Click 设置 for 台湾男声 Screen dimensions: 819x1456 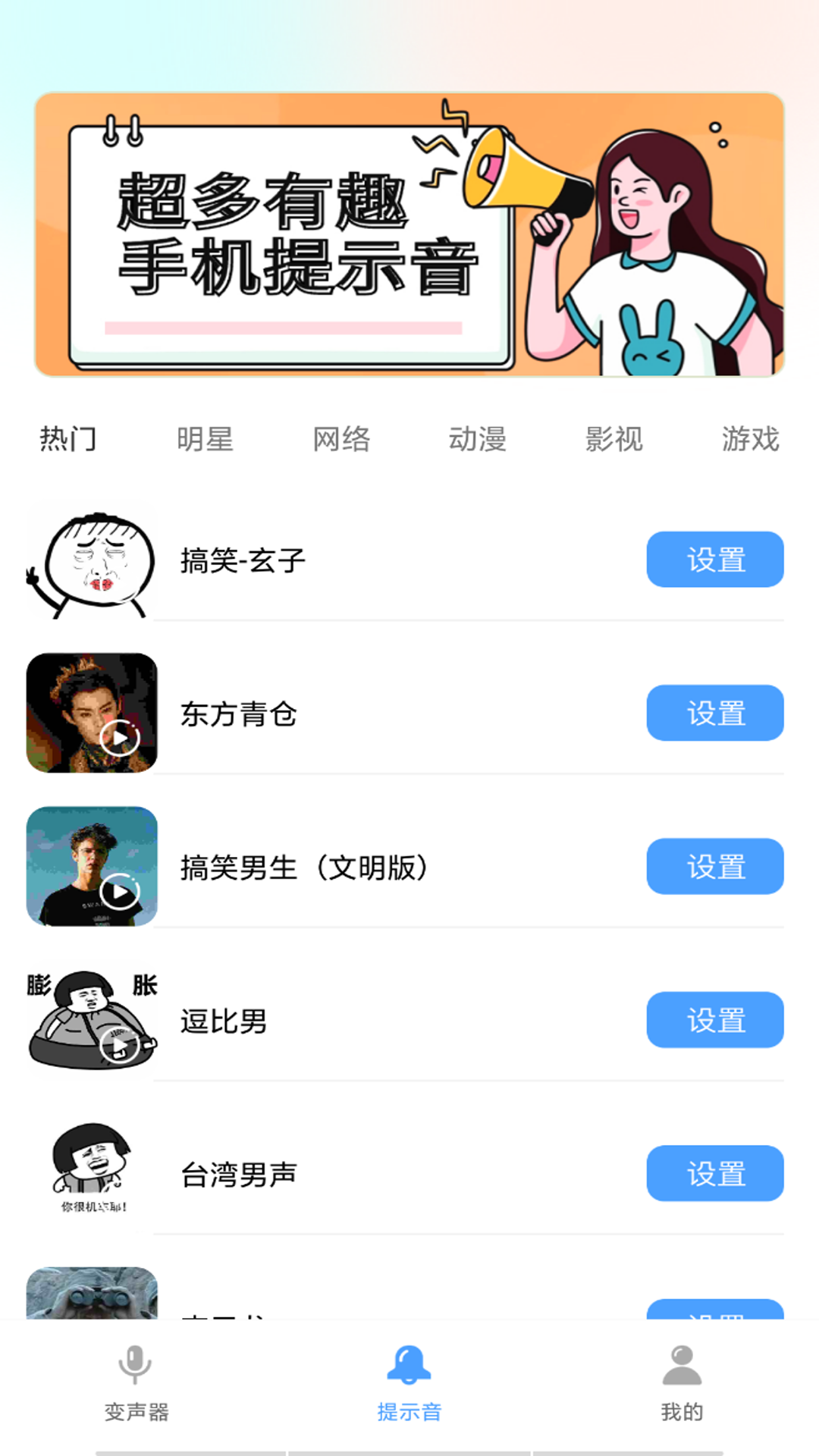[x=714, y=1173]
